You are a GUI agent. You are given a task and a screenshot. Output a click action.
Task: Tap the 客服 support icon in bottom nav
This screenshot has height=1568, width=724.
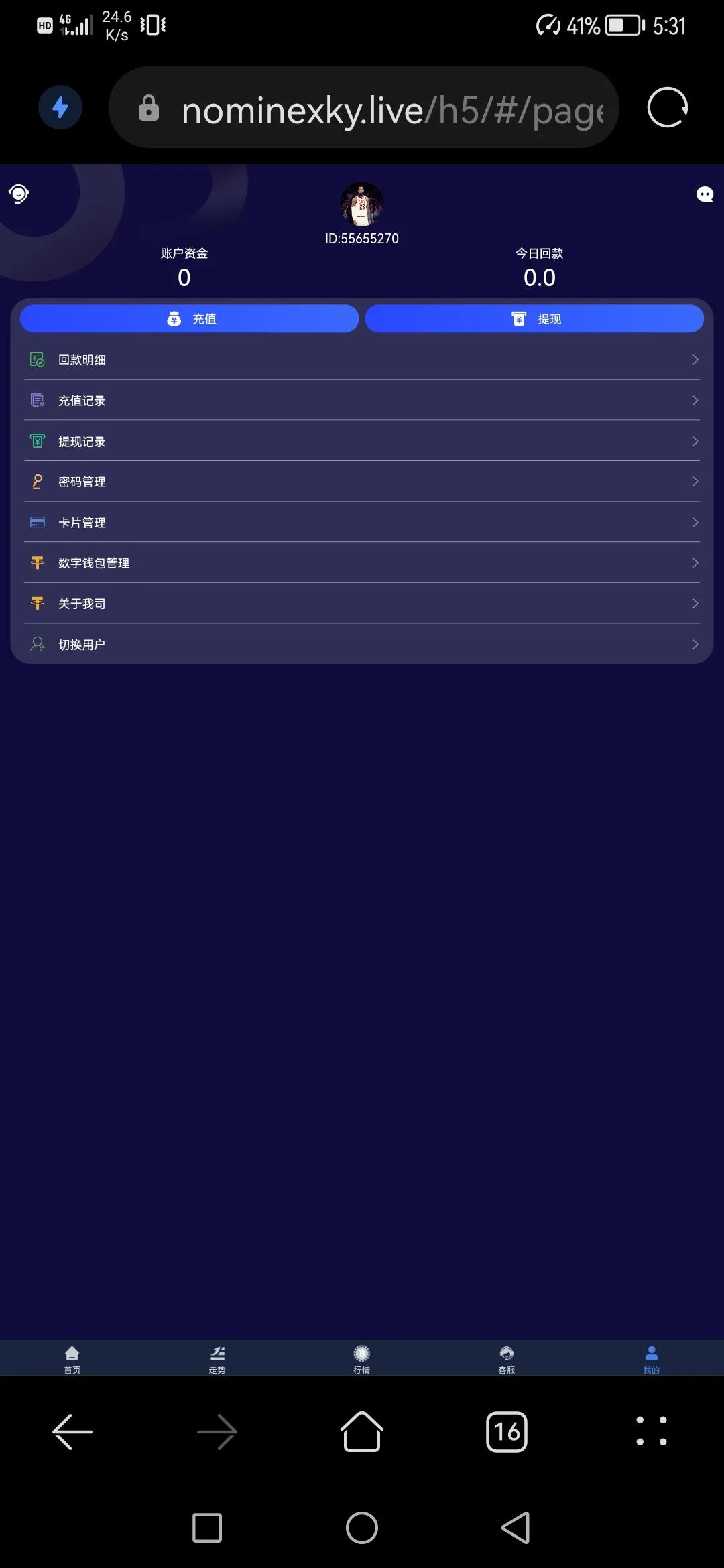pos(506,1353)
